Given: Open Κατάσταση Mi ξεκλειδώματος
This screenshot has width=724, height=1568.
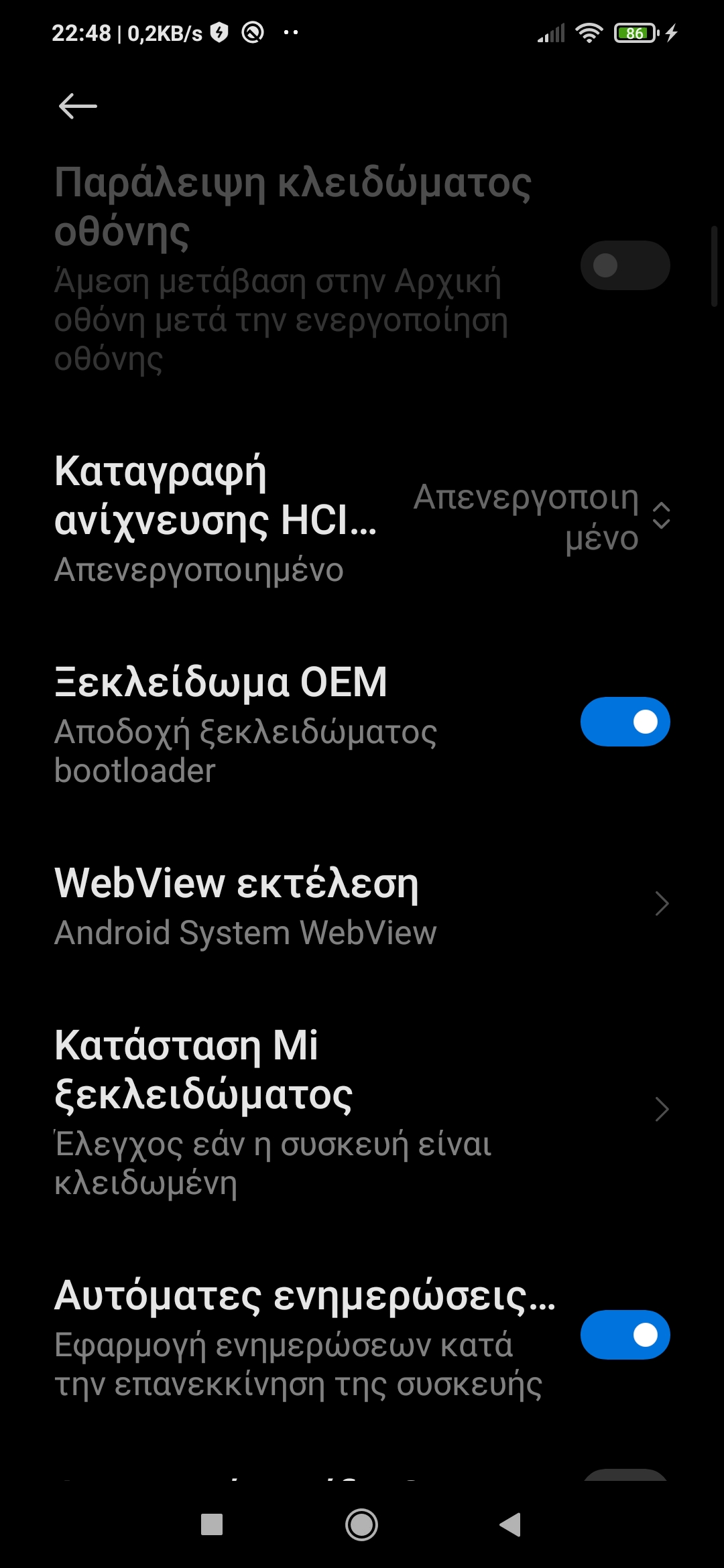Looking at the screenshot, I should [x=362, y=1109].
